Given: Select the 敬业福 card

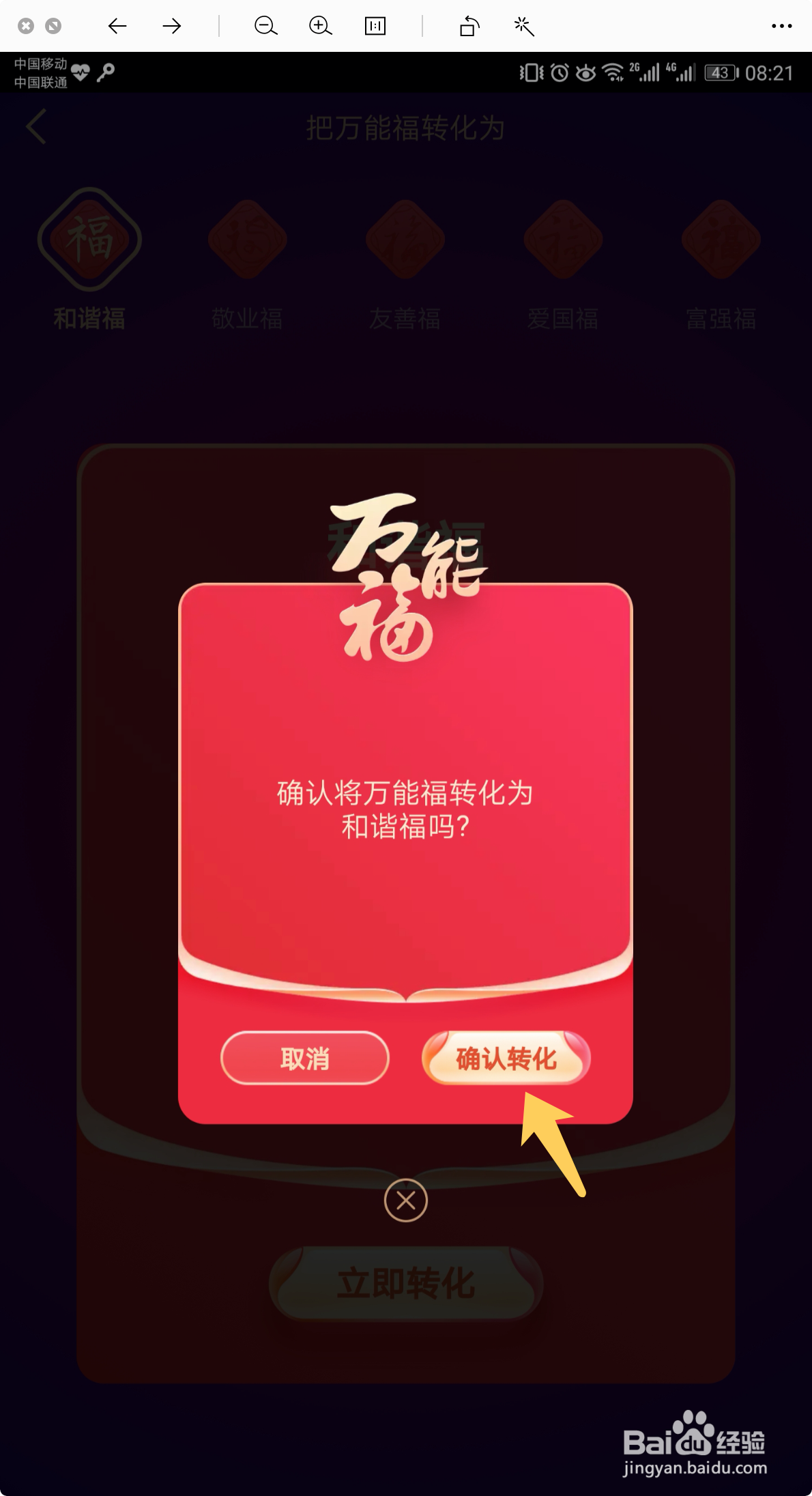Looking at the screenshot, I should [x=248, y=240].
